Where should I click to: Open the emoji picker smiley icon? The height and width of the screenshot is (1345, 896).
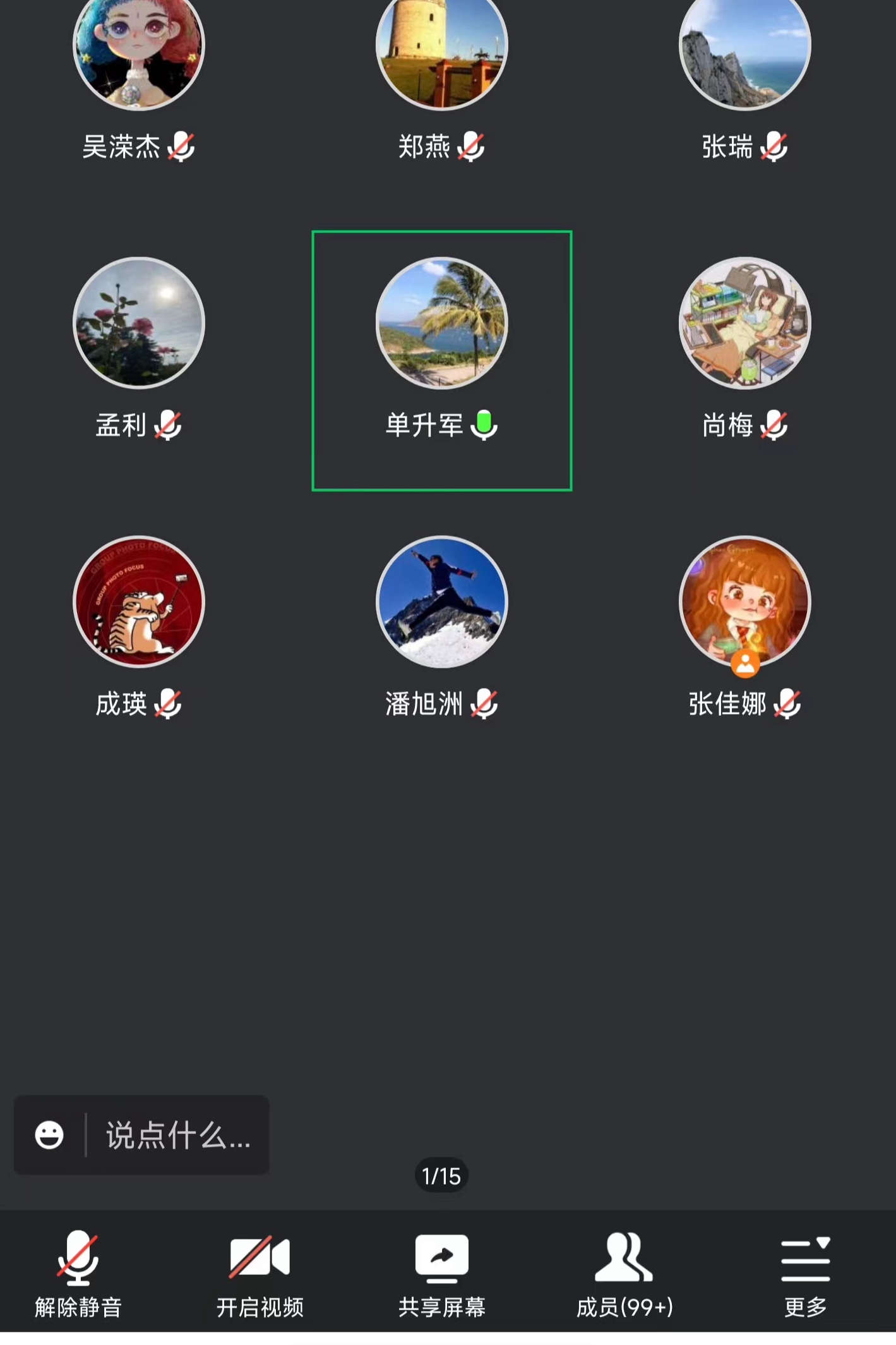pos(49,1135)
